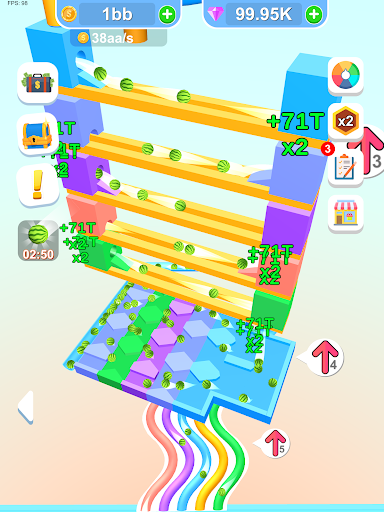Tap upgrade arrow number 5
Screen dimensions: 384x512
(275, 443)
